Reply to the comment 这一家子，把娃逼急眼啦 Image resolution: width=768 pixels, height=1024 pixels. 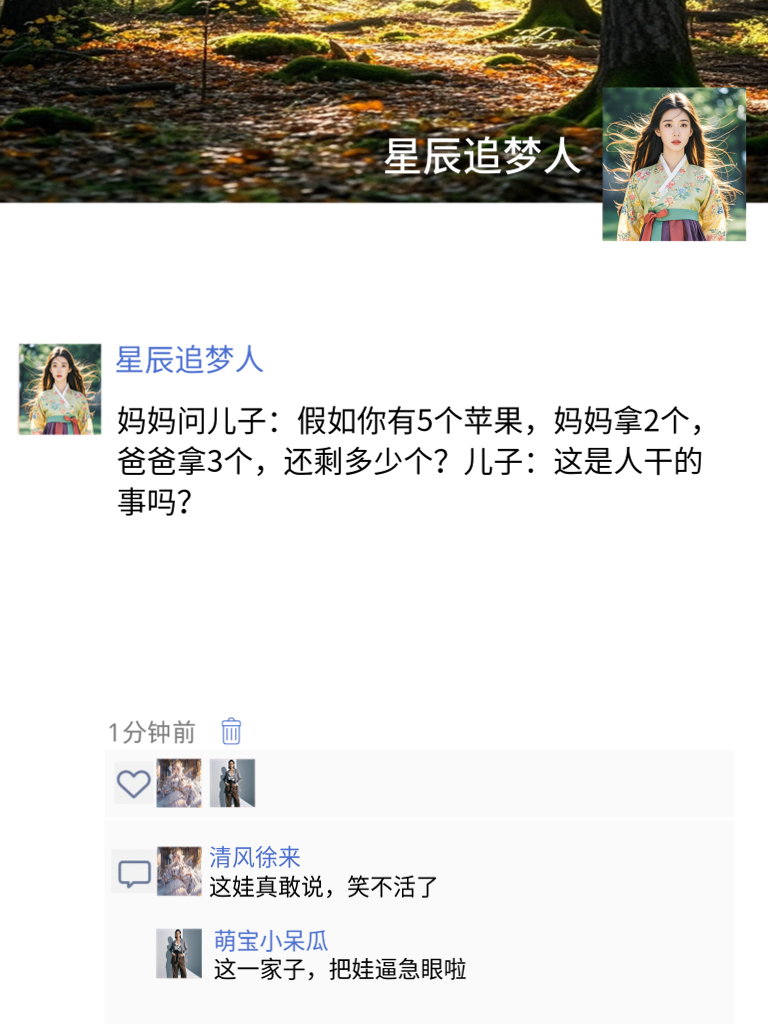coord(340,969)
